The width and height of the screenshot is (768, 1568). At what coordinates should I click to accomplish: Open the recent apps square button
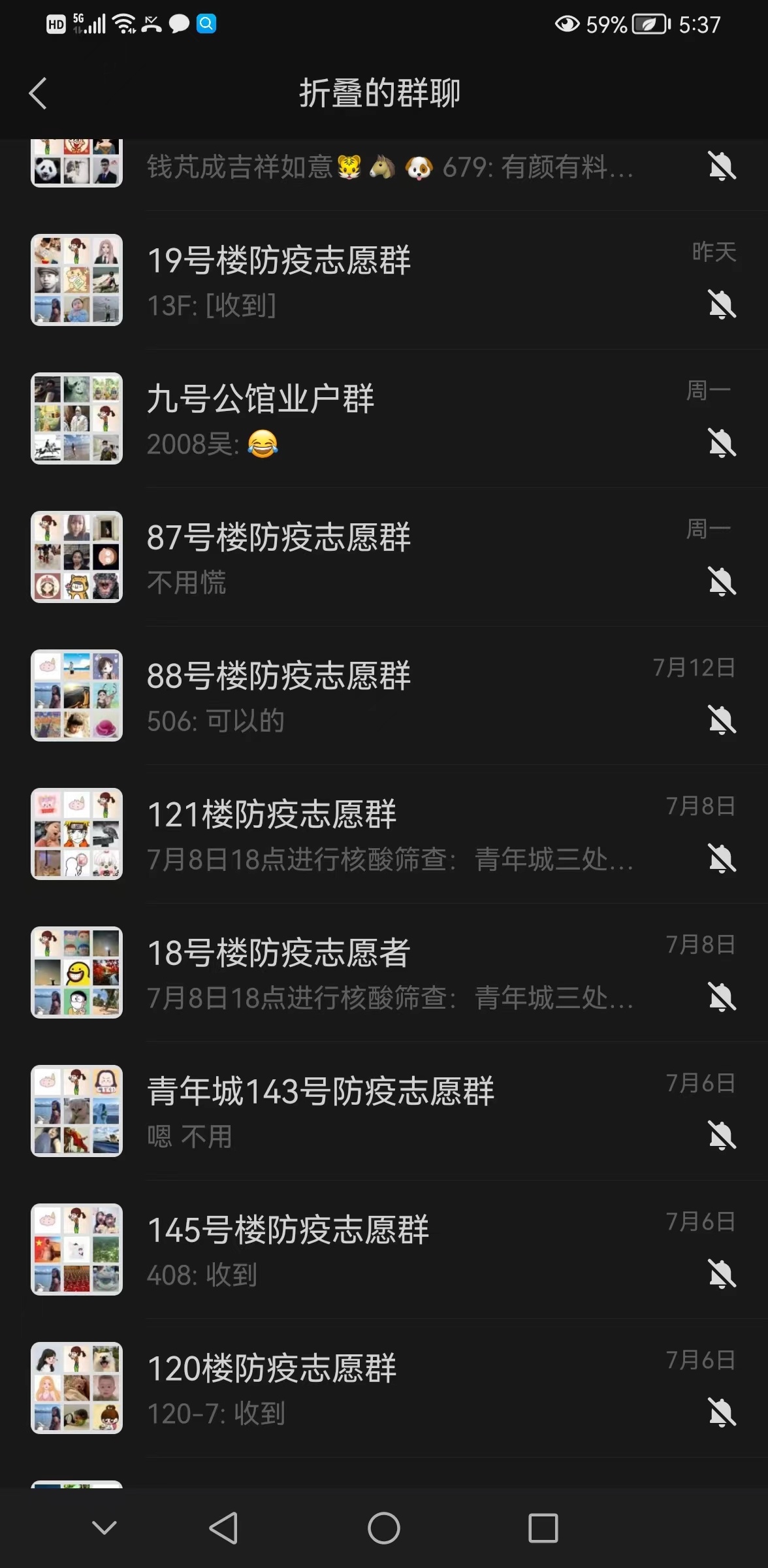(543, 1528)
